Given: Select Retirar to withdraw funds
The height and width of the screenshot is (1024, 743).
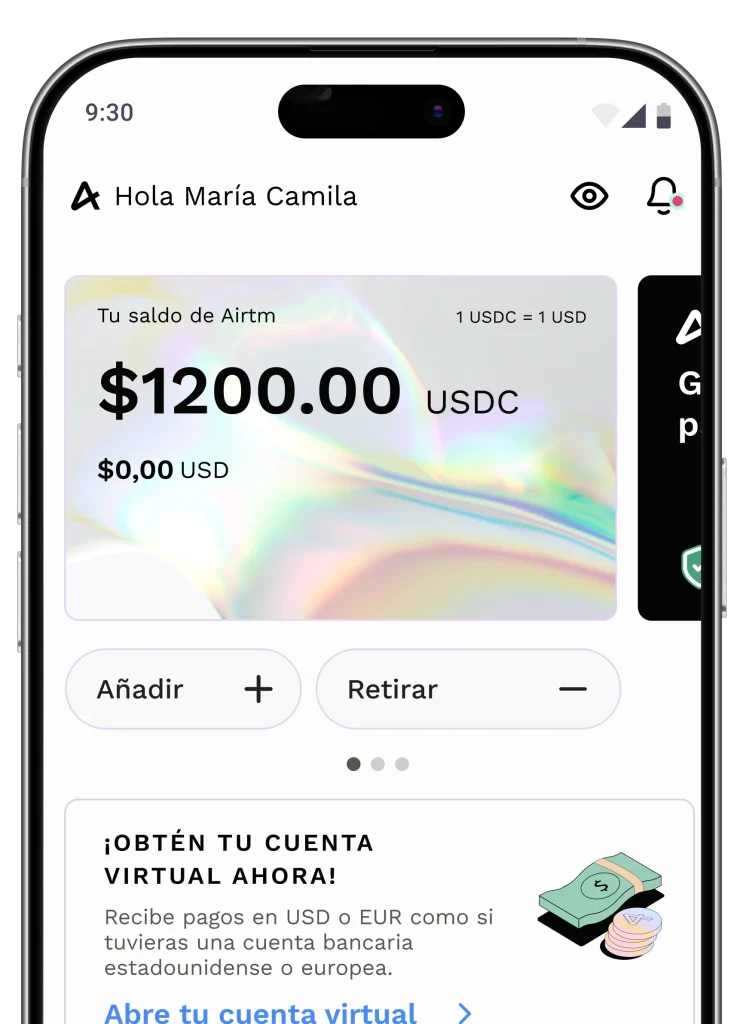Looking at the screenshot, I should point(468,689).
